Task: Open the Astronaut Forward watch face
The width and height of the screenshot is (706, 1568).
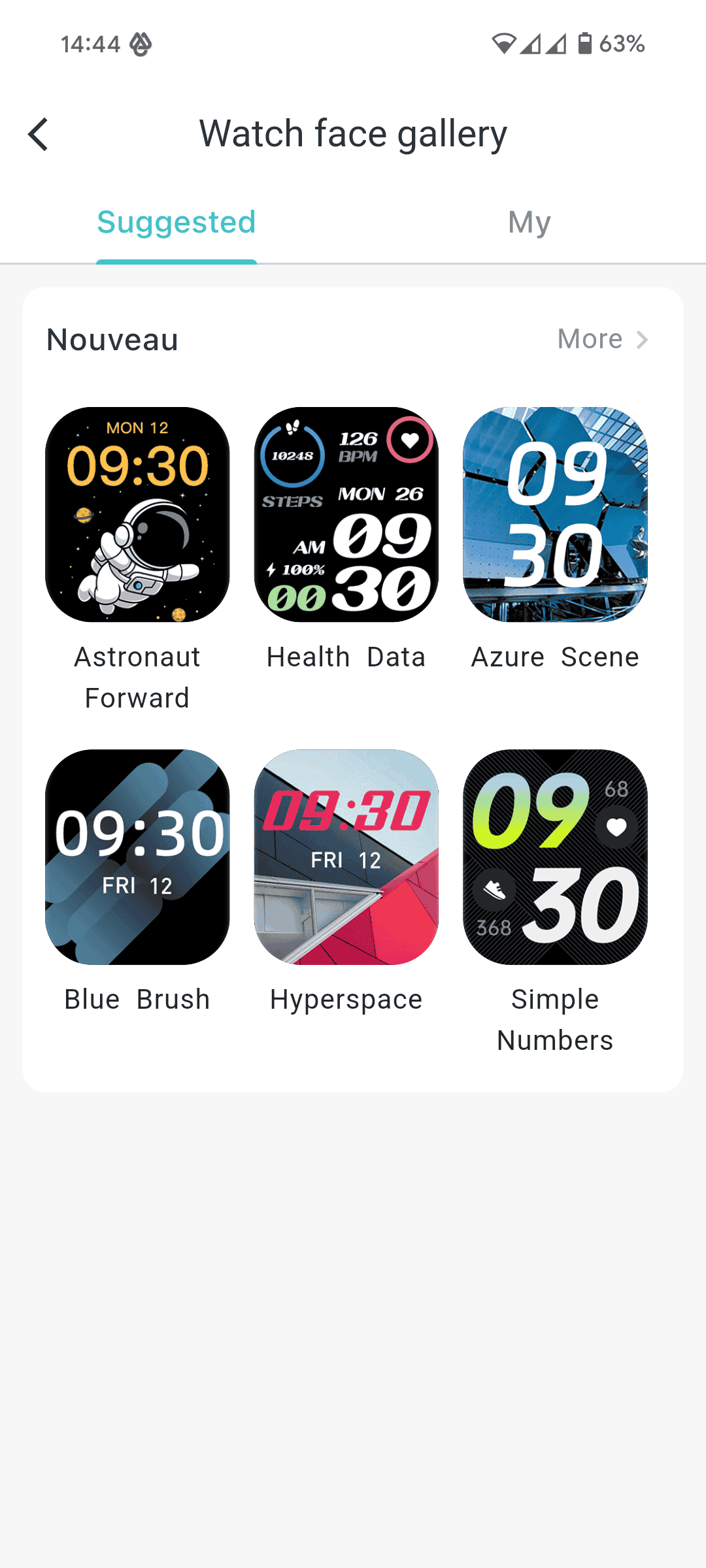Action: pyautogui.click(x=137, y=515)
